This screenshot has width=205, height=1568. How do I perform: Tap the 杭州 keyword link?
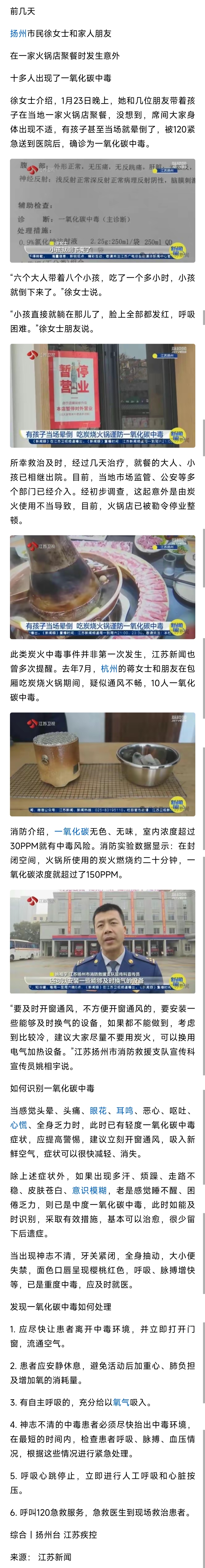(x=109, y=668)
